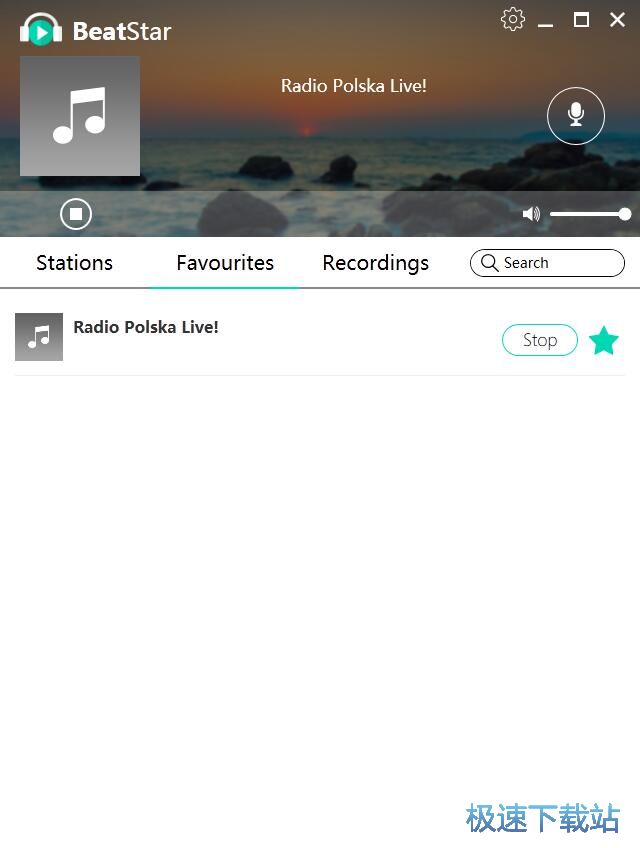
Task: Remove Radio Polska Live! from favourites
Action: 604,341
